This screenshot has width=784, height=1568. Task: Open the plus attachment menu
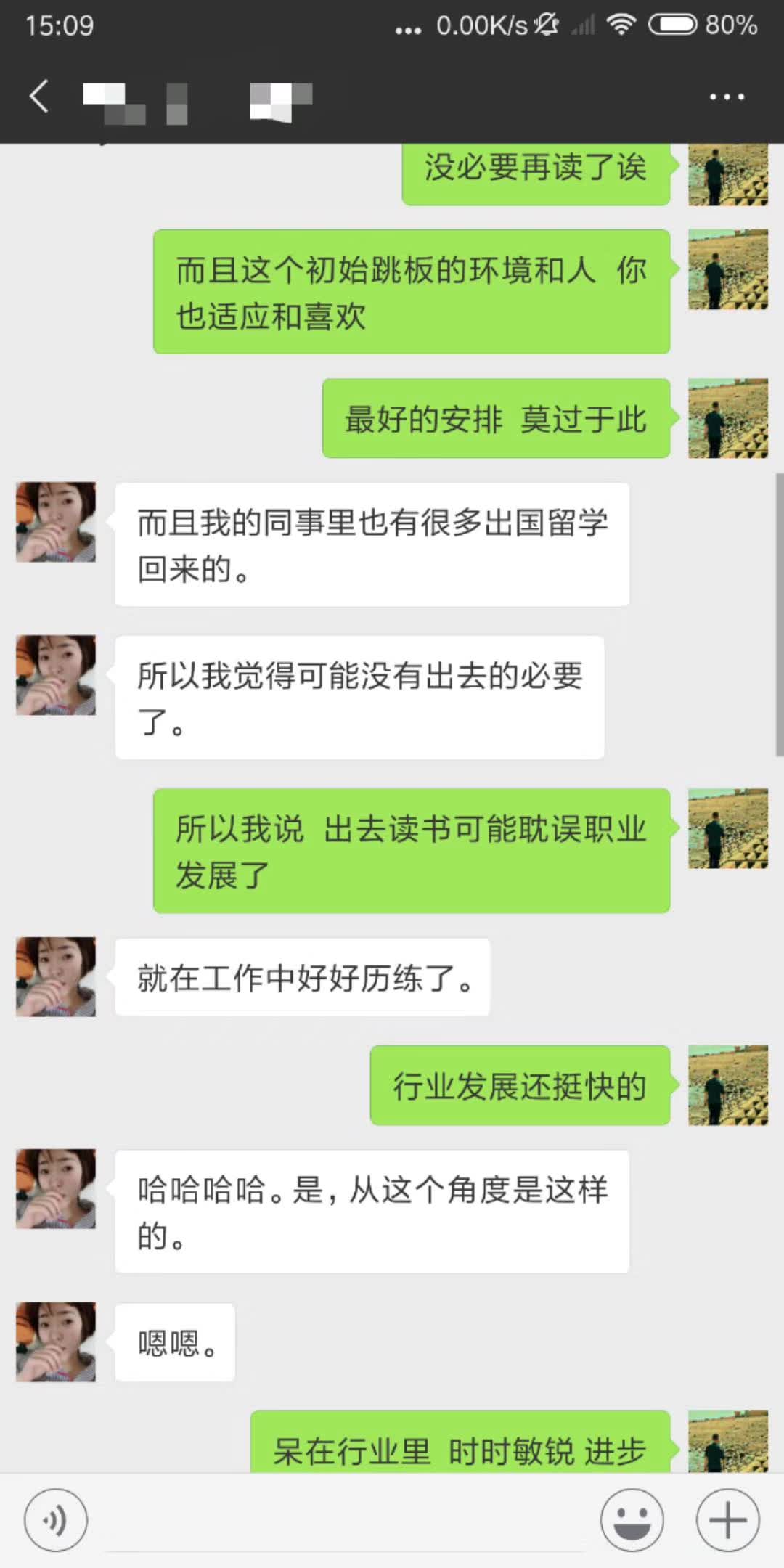pyautogui.click(x=727, y=1520)
